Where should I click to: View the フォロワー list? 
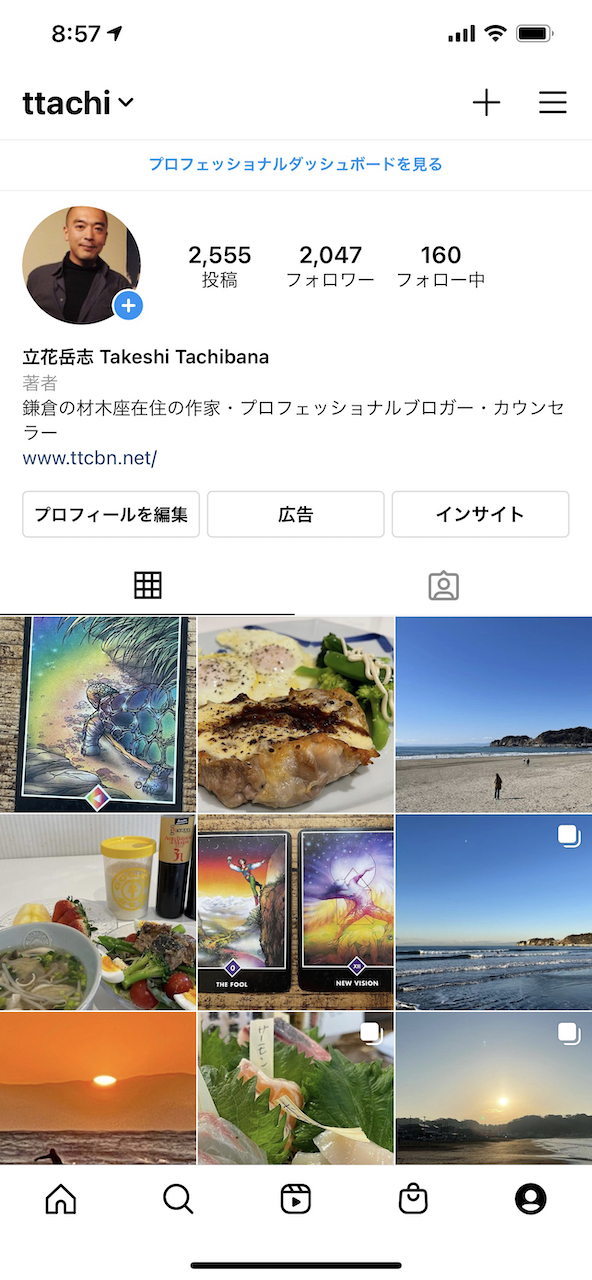pyautogui.click(x=330, y=267)
